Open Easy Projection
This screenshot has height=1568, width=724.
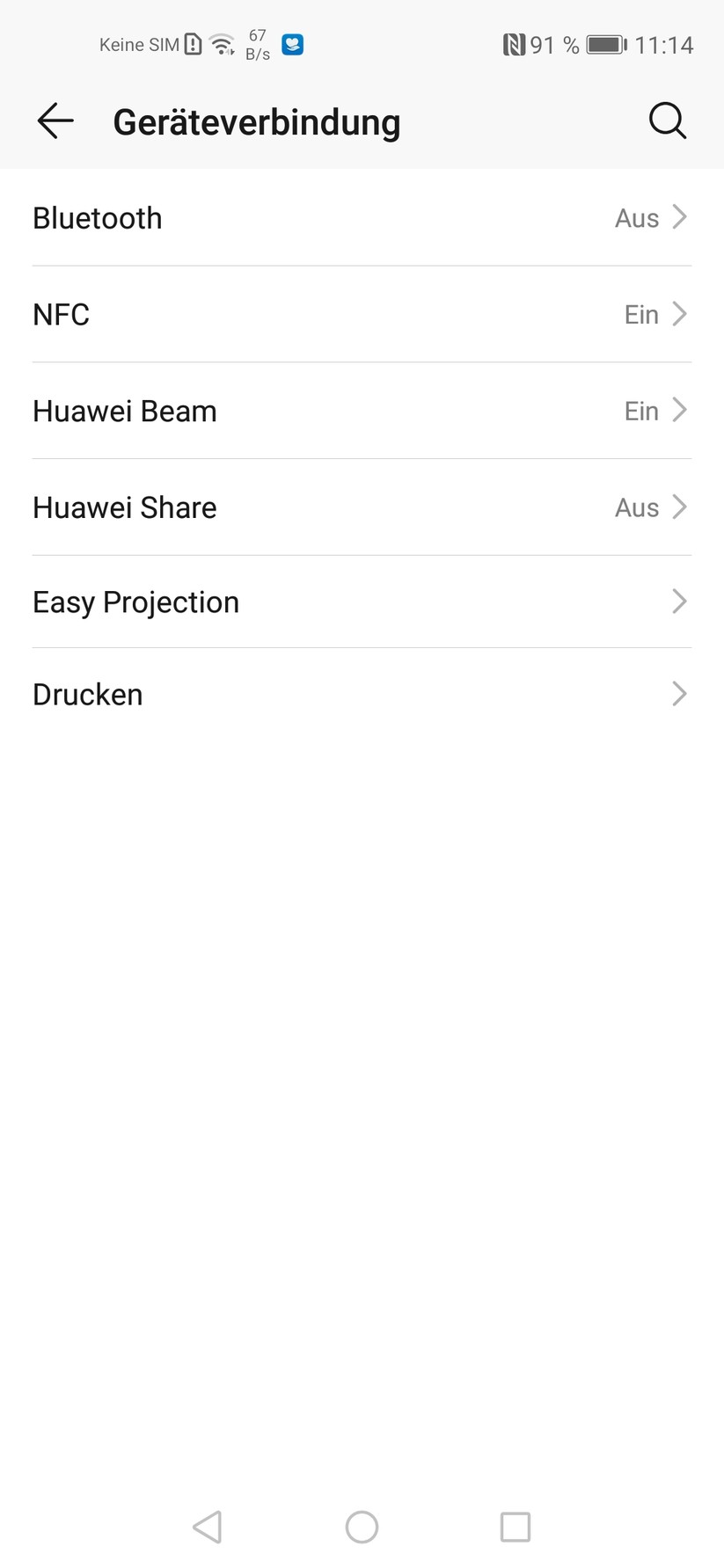click(x=362, y=602)
